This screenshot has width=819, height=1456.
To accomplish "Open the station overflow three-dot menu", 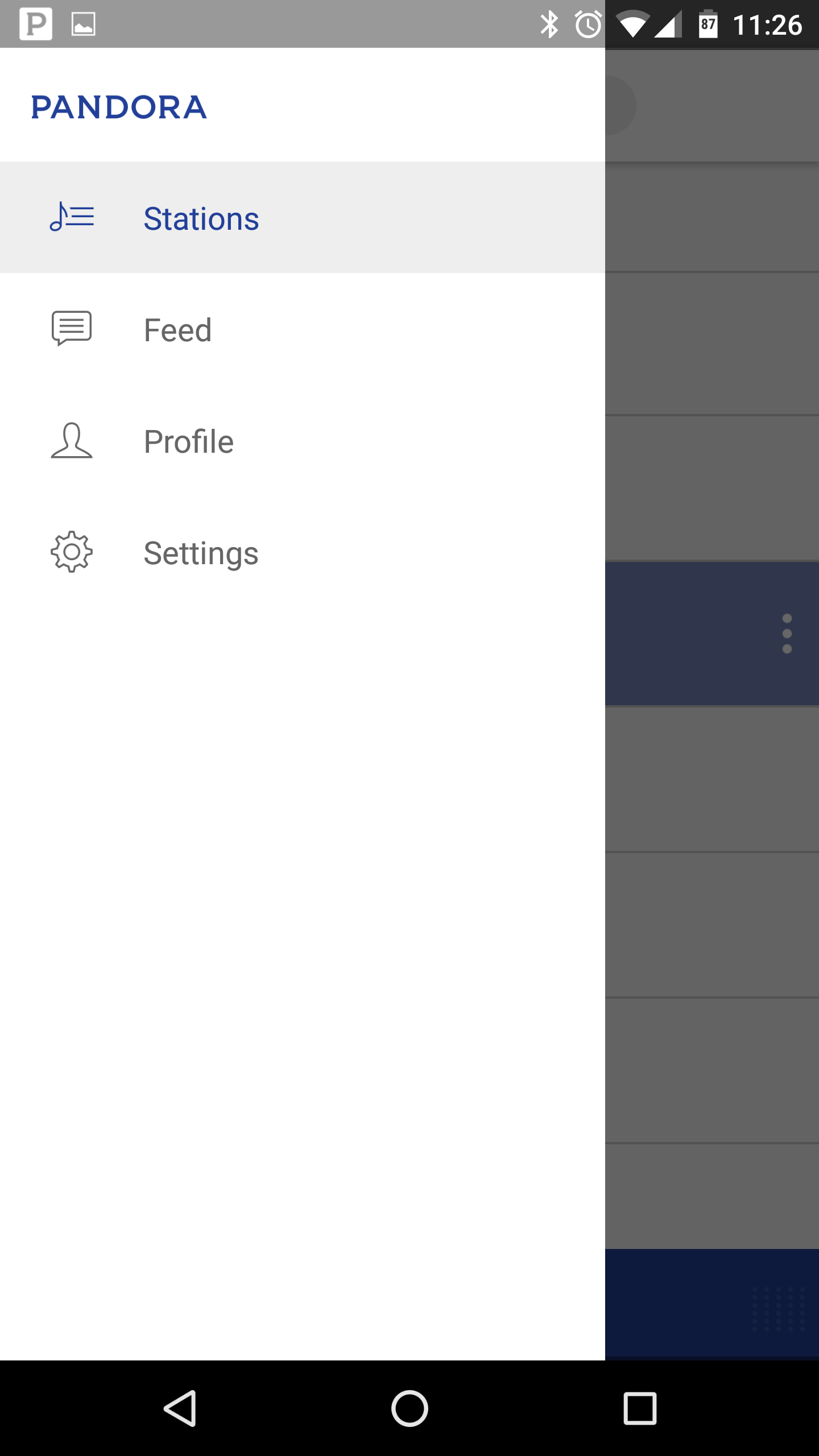I will [787, 633].
